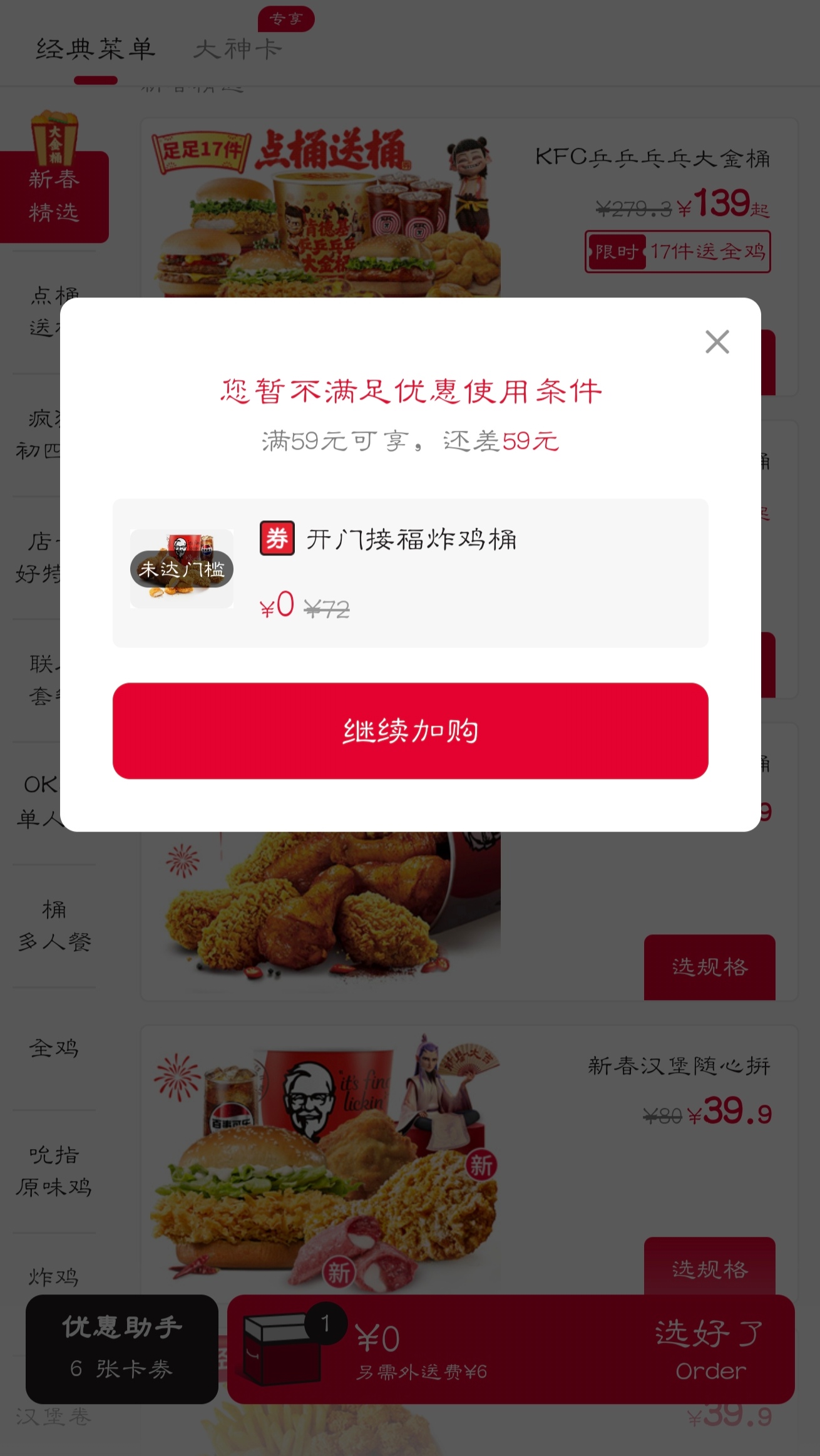Open the 开门接福炸鸡桶 coupon item
The image size is (820, 1456).
pyautogui.click(x=410, y=572)
